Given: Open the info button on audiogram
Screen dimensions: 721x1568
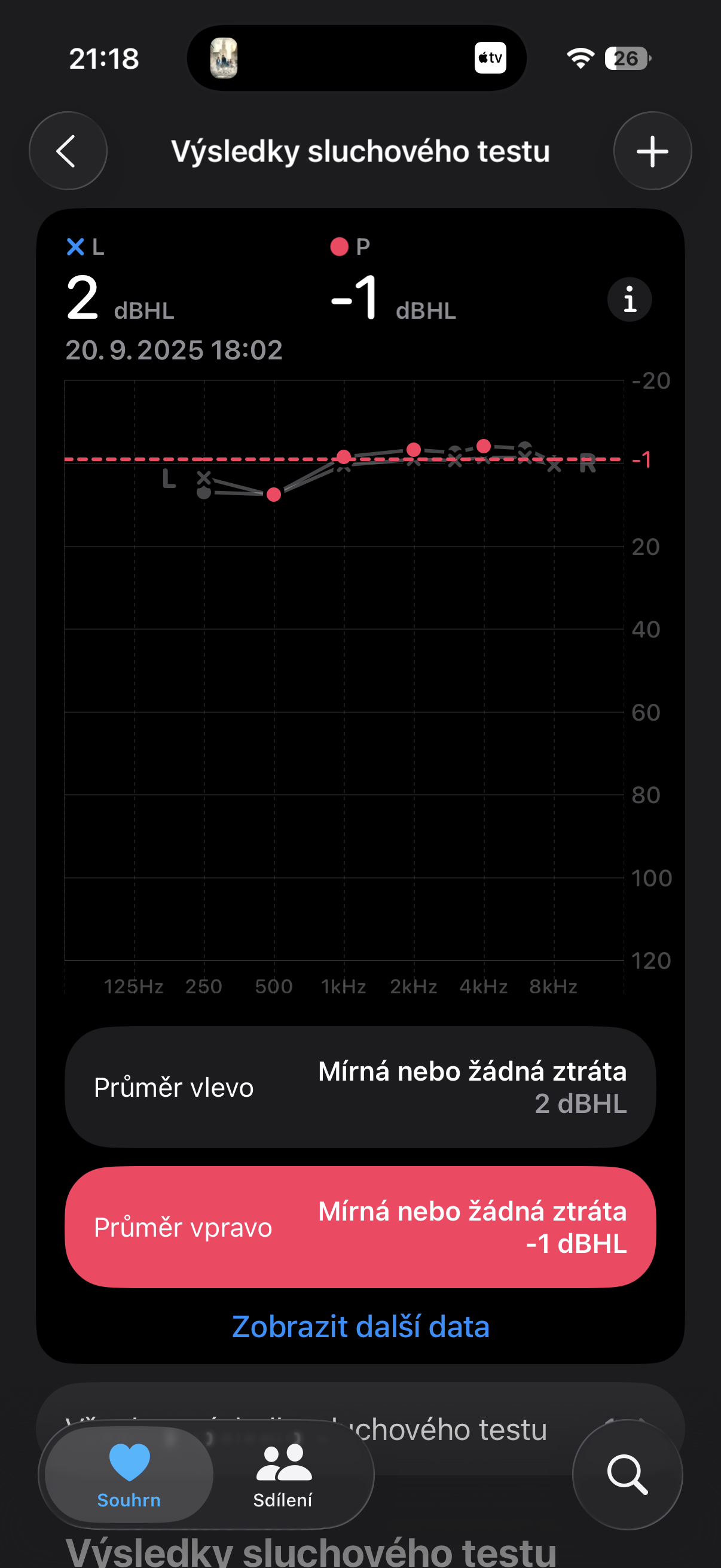Looking at the screenshot, I should coord(629,300).
